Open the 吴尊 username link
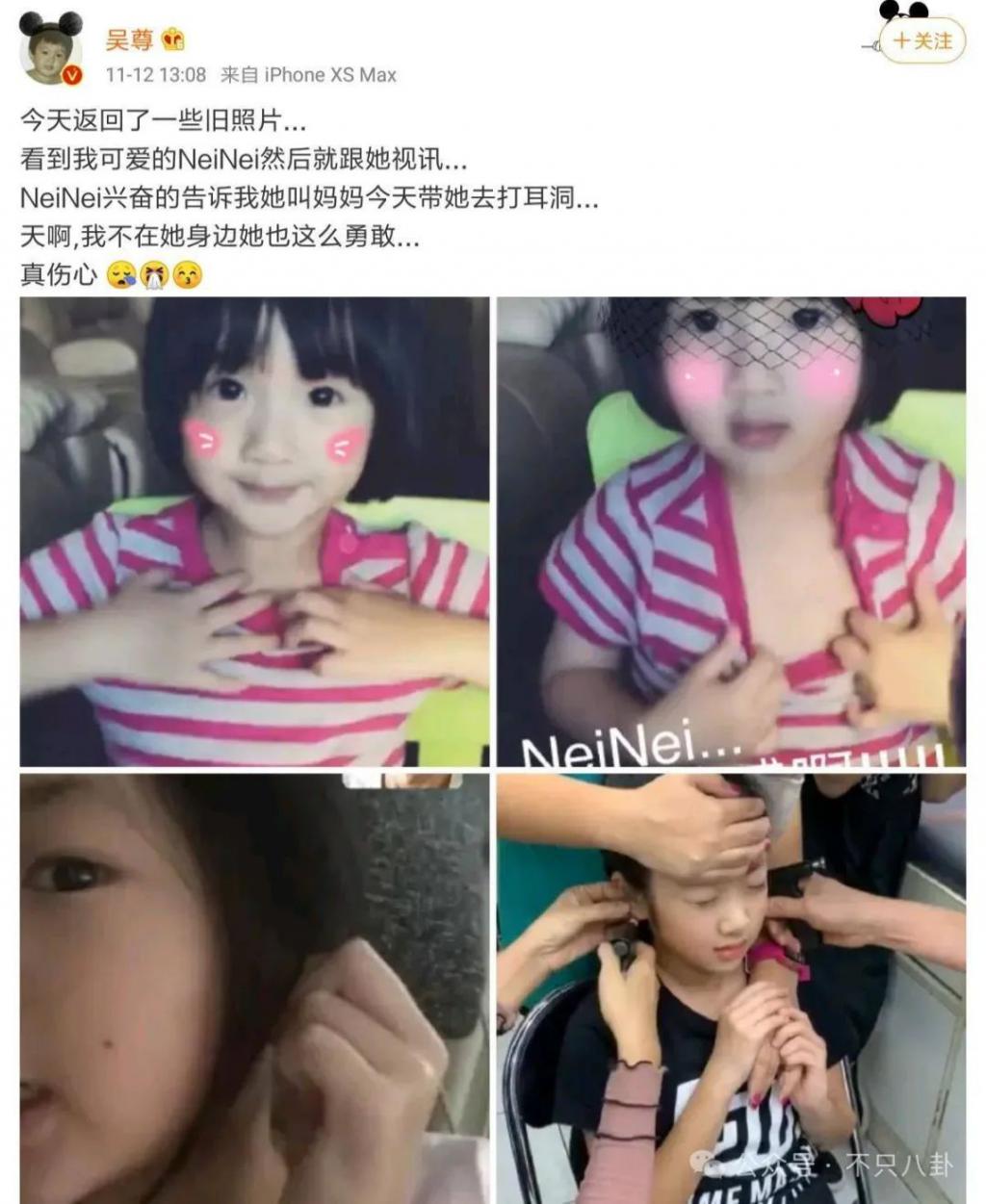Image resolution: width=986 pixels, height=1204 pixels. coord(129,38)
